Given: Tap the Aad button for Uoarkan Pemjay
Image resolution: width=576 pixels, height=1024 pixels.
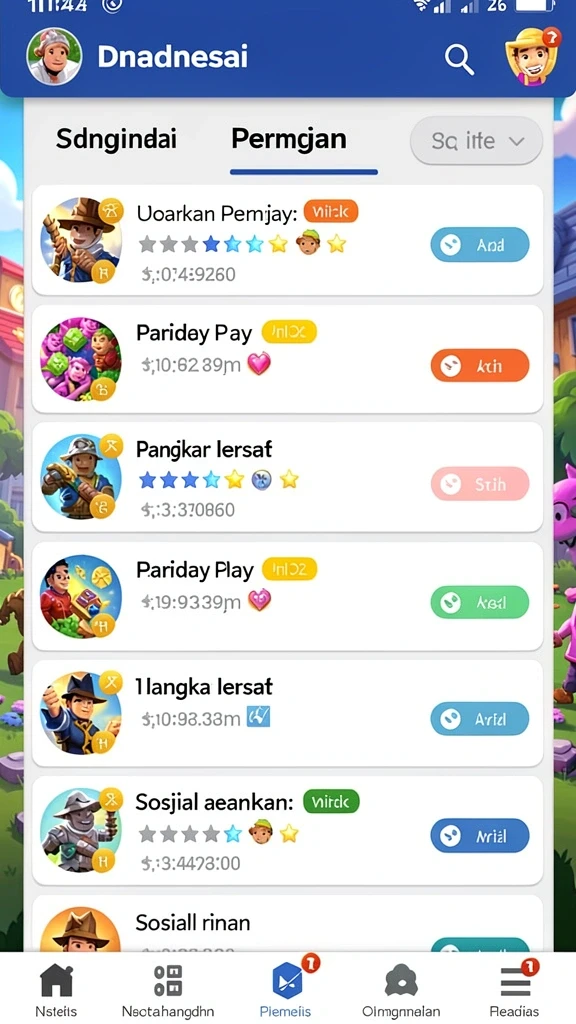Looking at the screenshot, I should pyautogui.click(x=479, y=245).
